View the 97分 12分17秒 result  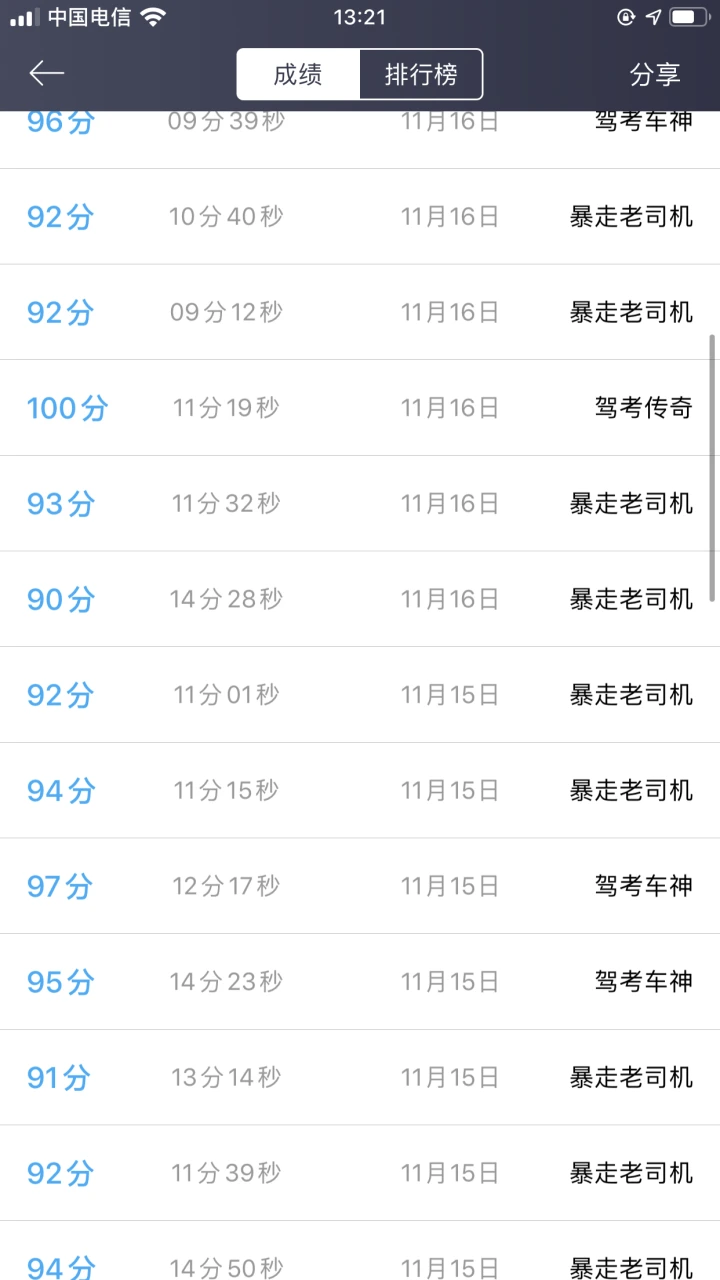[x=360, y=886]
